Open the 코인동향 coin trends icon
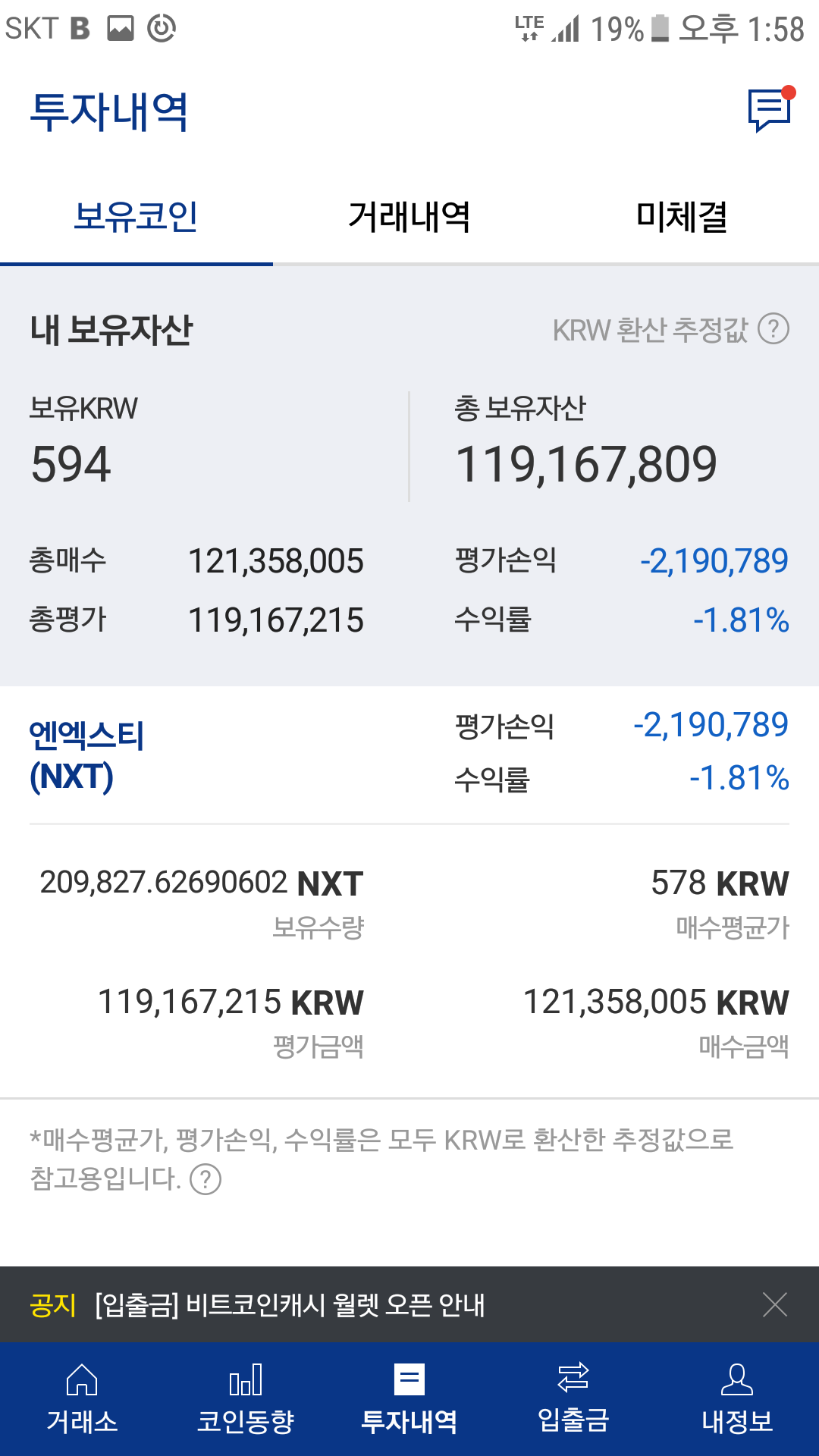 (245, 1399)
